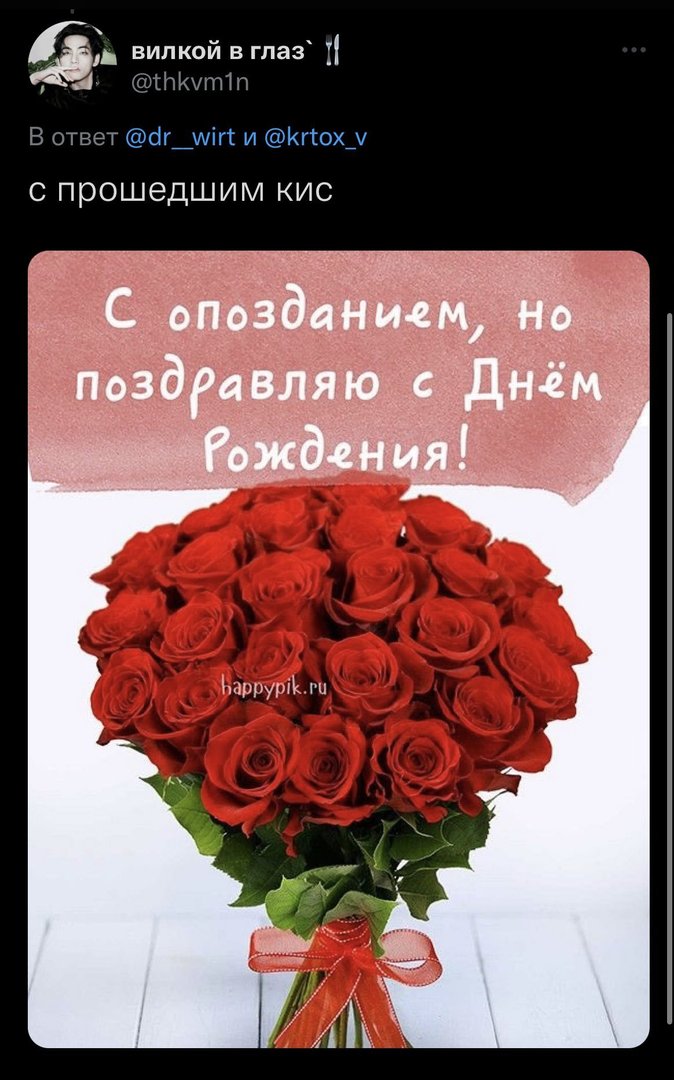Open the profile picture of вилкой в глаз
The image size is (674, 1080).
click(71, 65)
